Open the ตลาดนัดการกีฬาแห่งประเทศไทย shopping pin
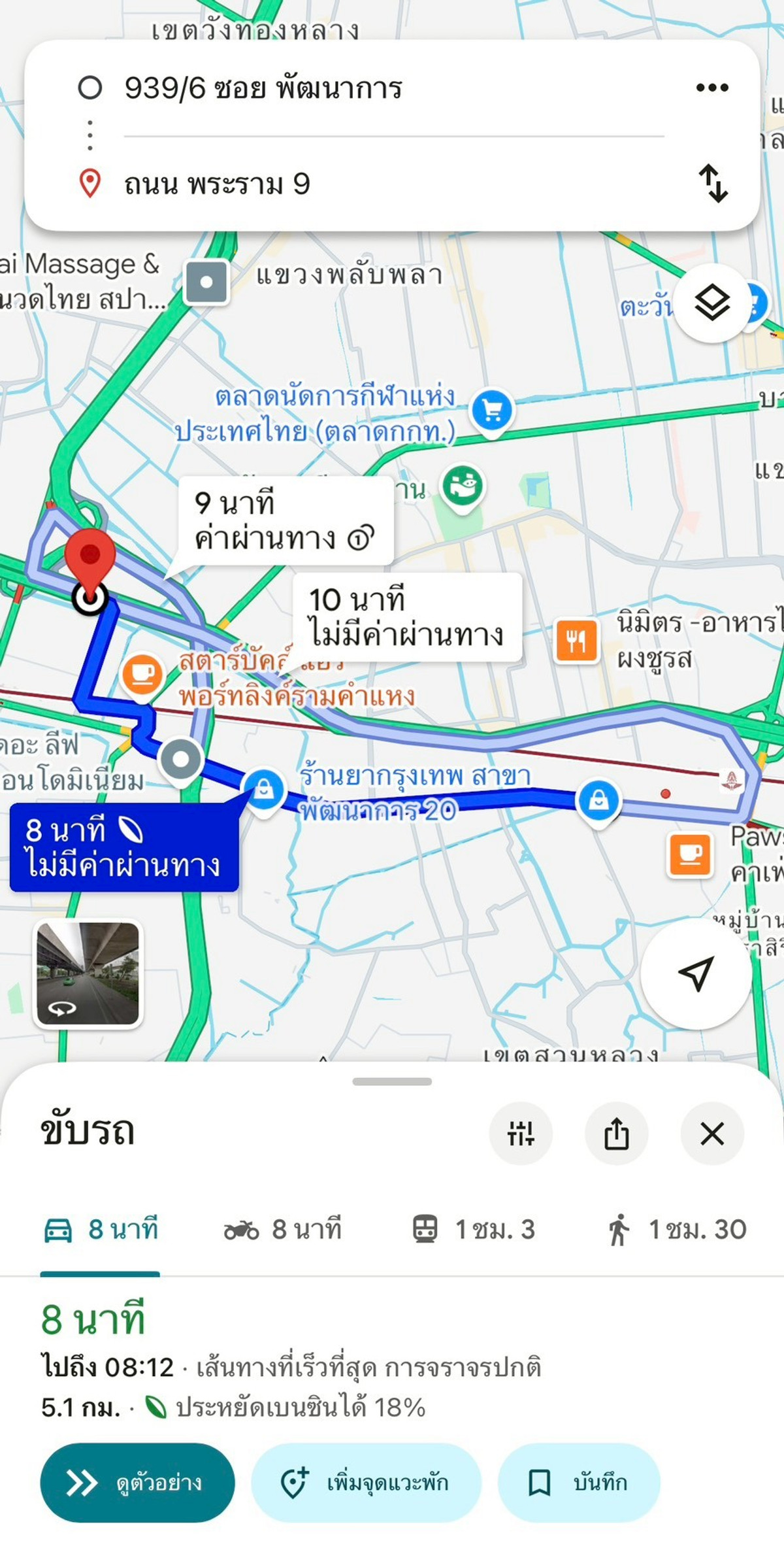784x1552 pixels. click(x=492, y=411)
